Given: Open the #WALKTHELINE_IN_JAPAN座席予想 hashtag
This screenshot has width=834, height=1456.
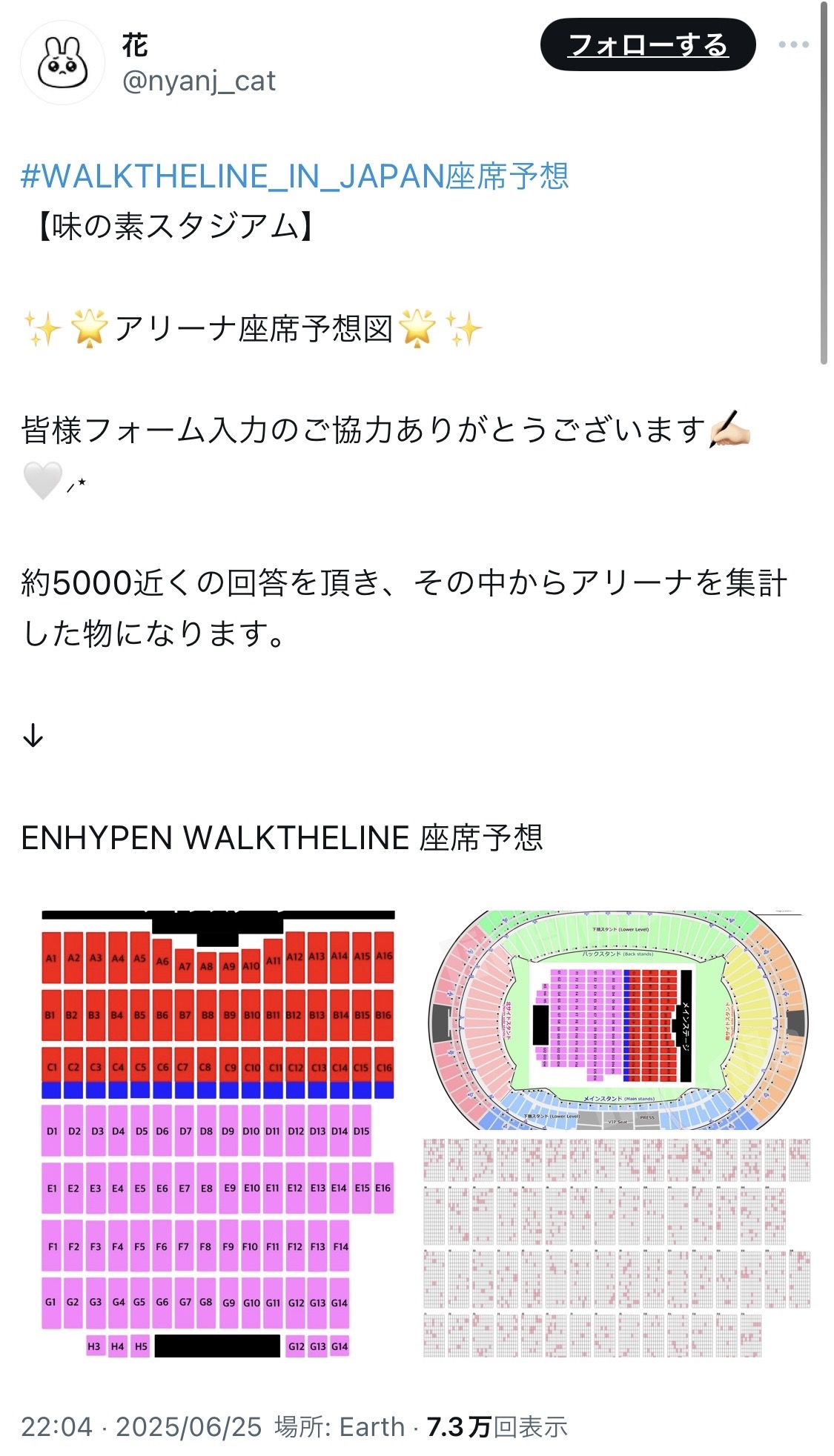Looking at the screenshot, I should tap(294, 176).
